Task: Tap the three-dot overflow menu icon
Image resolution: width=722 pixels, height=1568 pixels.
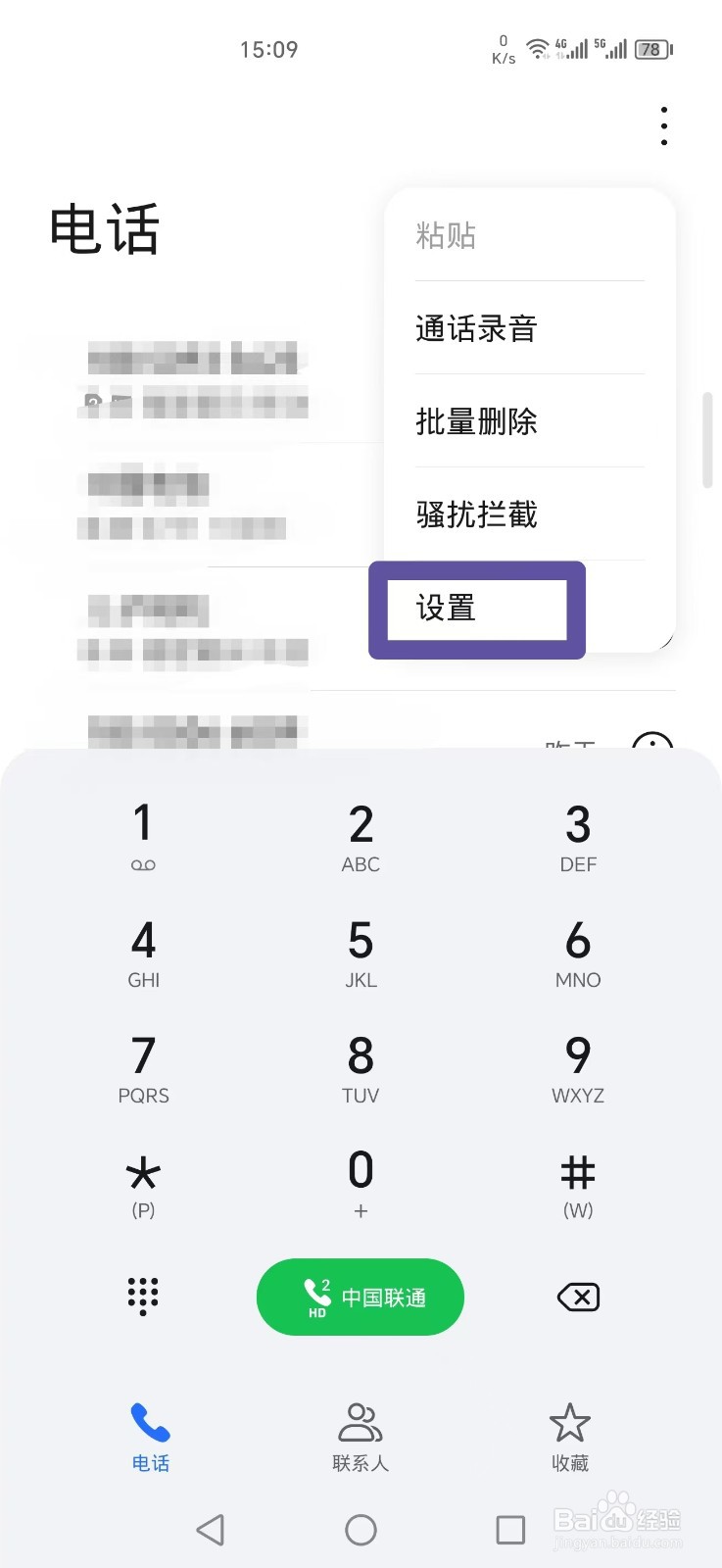Action: (663, 125)
